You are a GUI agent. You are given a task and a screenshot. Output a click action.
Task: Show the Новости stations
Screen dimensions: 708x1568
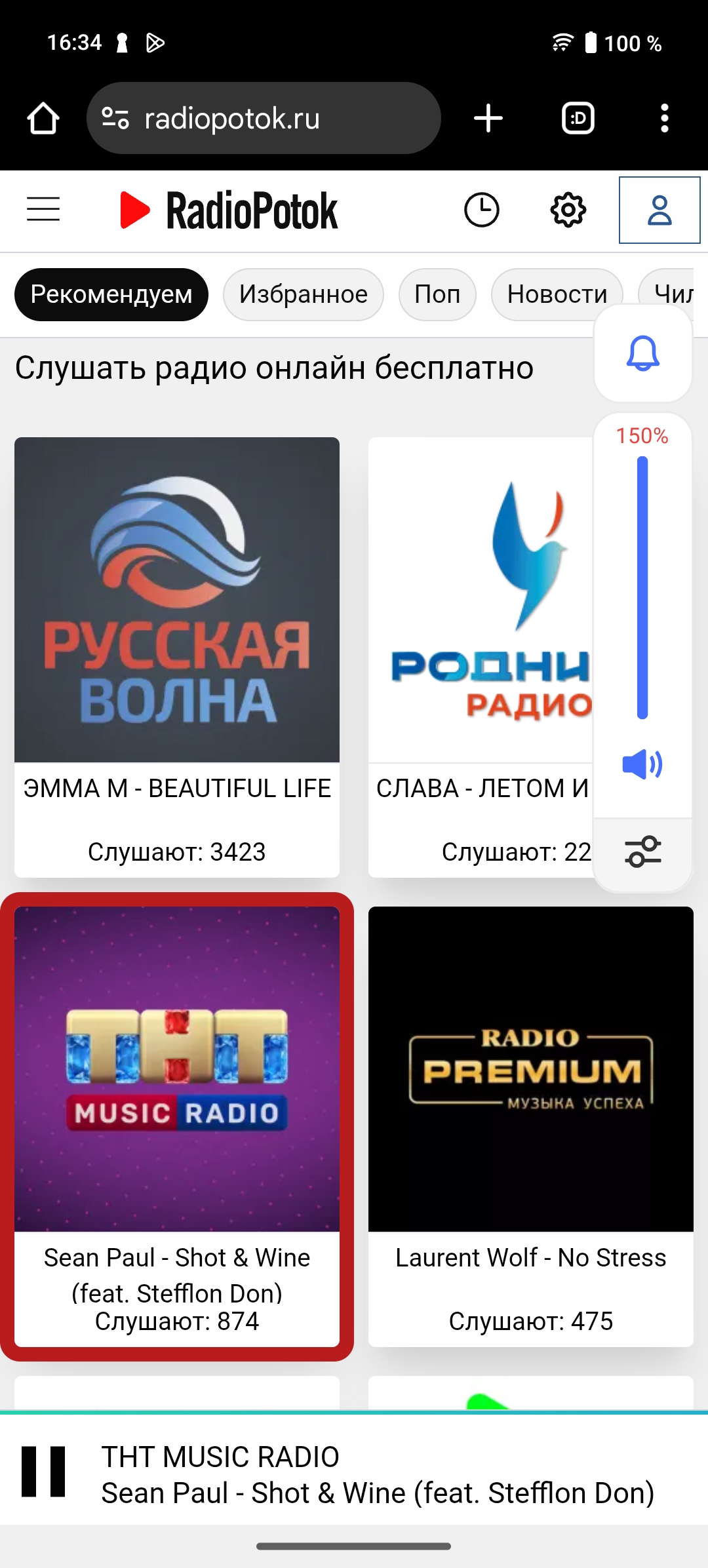557,294
